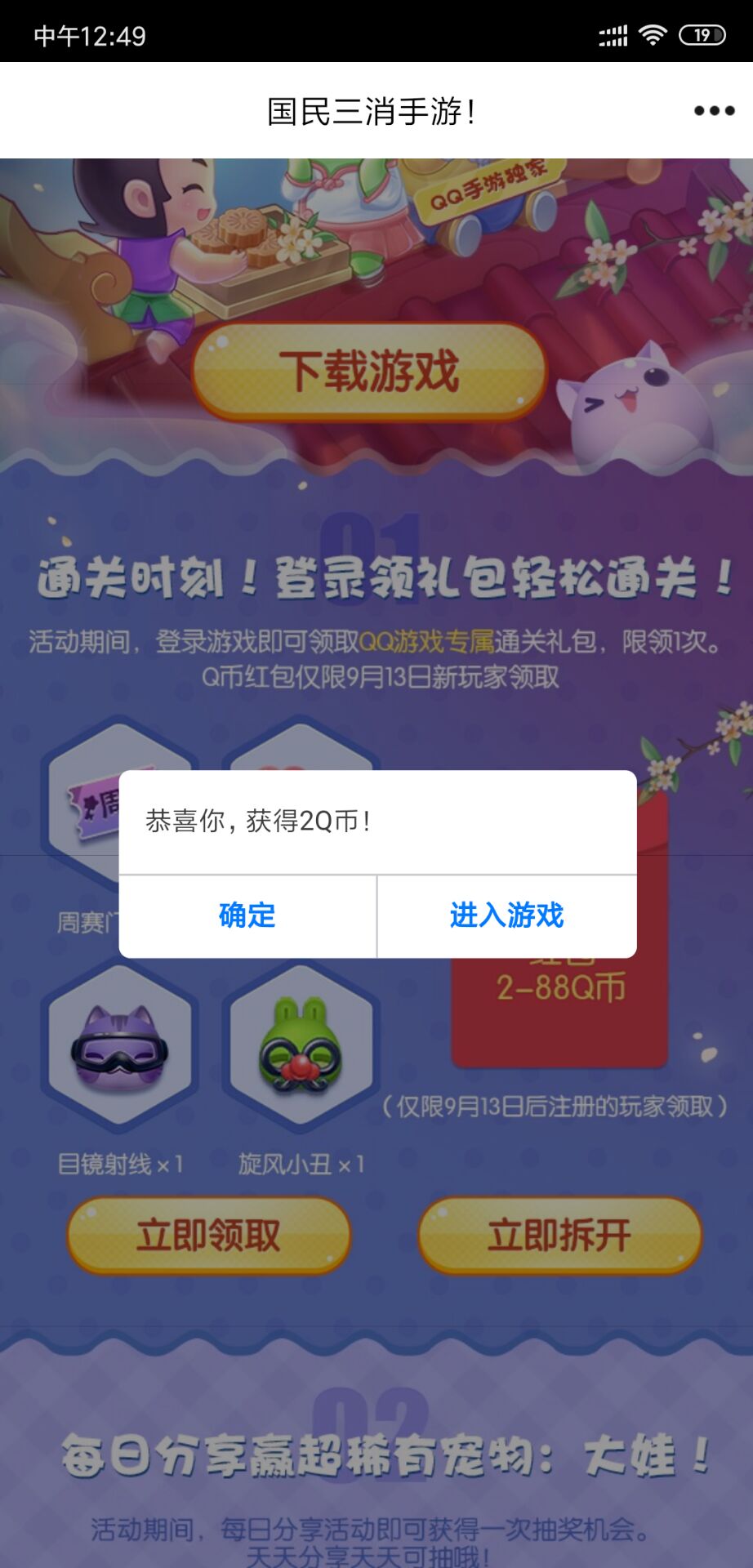Tap 进入游戏 in the reward dialog

click(506, 915)
